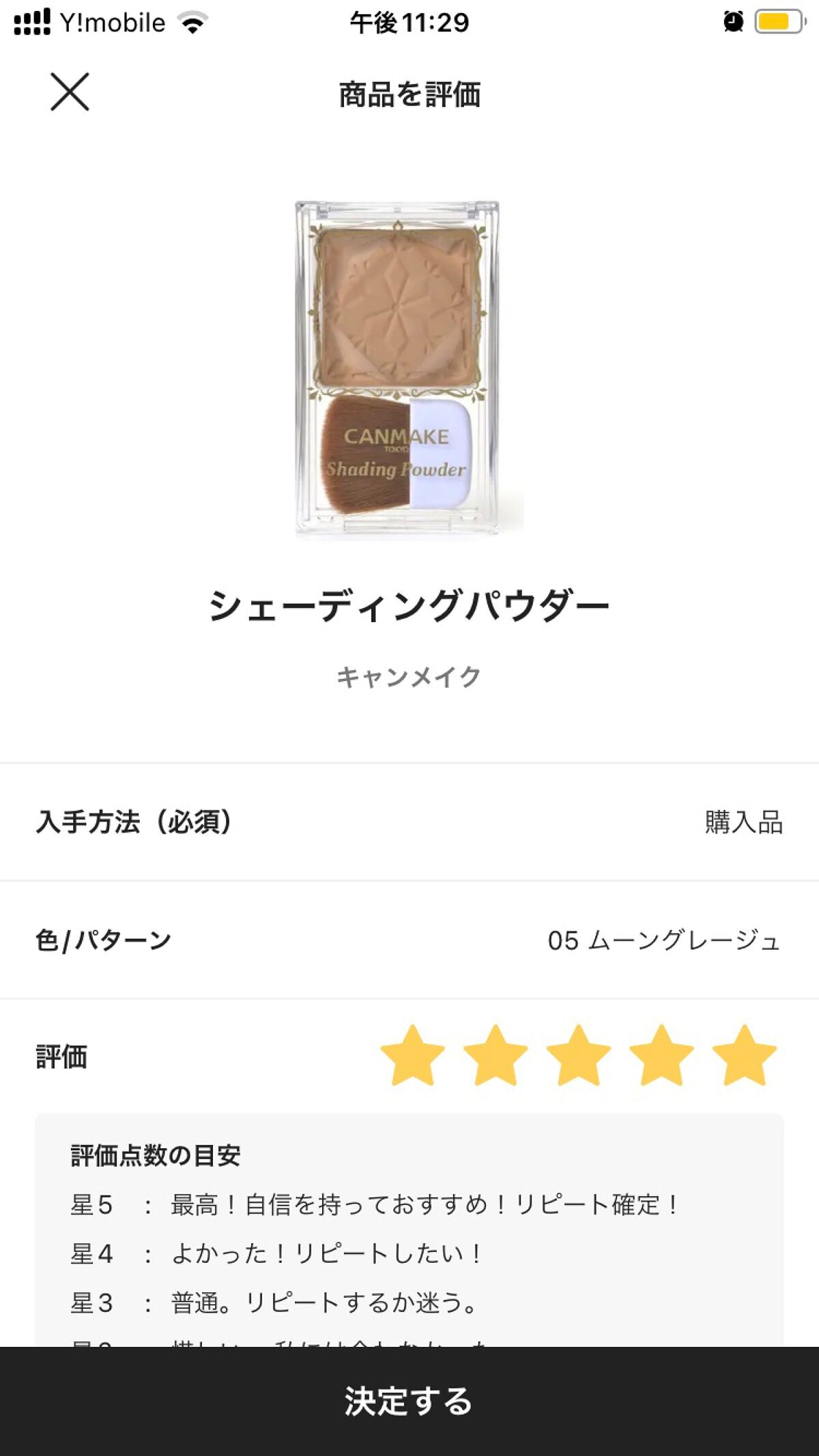Open the 色/パターン color selection row
Screen dimensions: 819x1456
point(409,940)
